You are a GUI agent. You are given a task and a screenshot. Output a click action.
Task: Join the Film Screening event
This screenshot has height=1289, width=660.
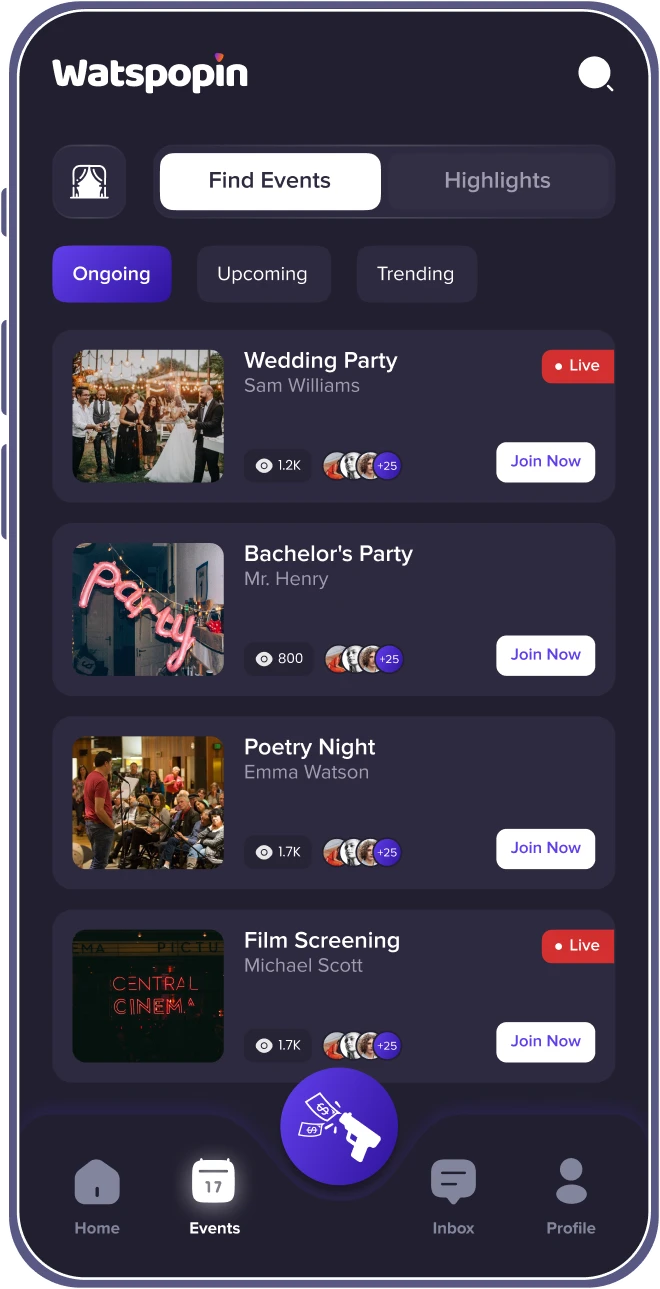pos(545,1042)
